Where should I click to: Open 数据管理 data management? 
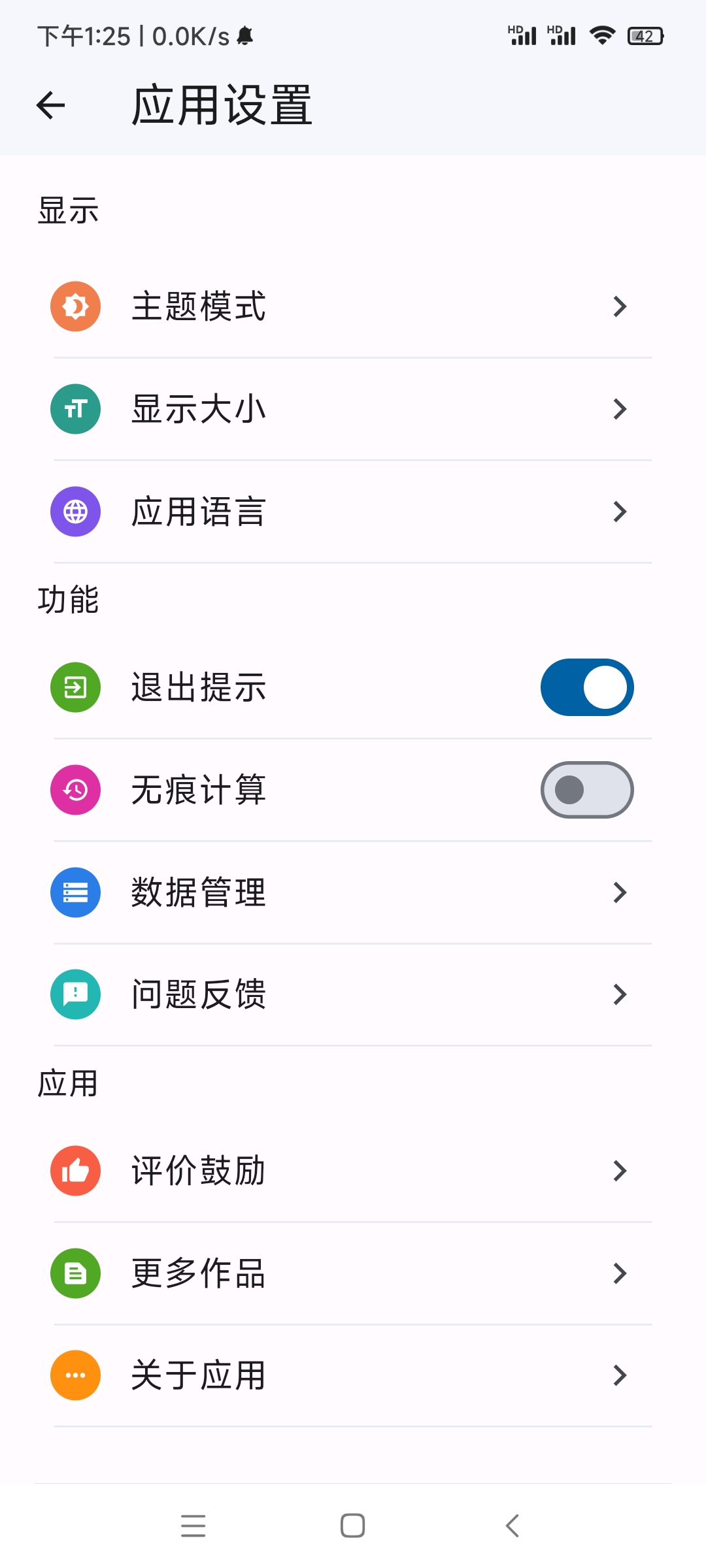(x=353, y=892)
